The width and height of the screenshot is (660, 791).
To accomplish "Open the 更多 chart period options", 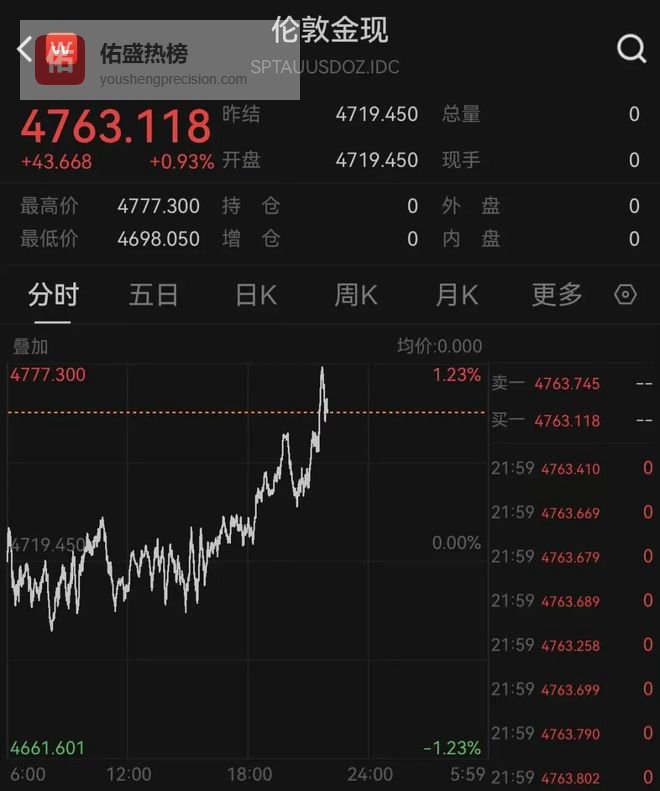I will click(x=557, y=295).
